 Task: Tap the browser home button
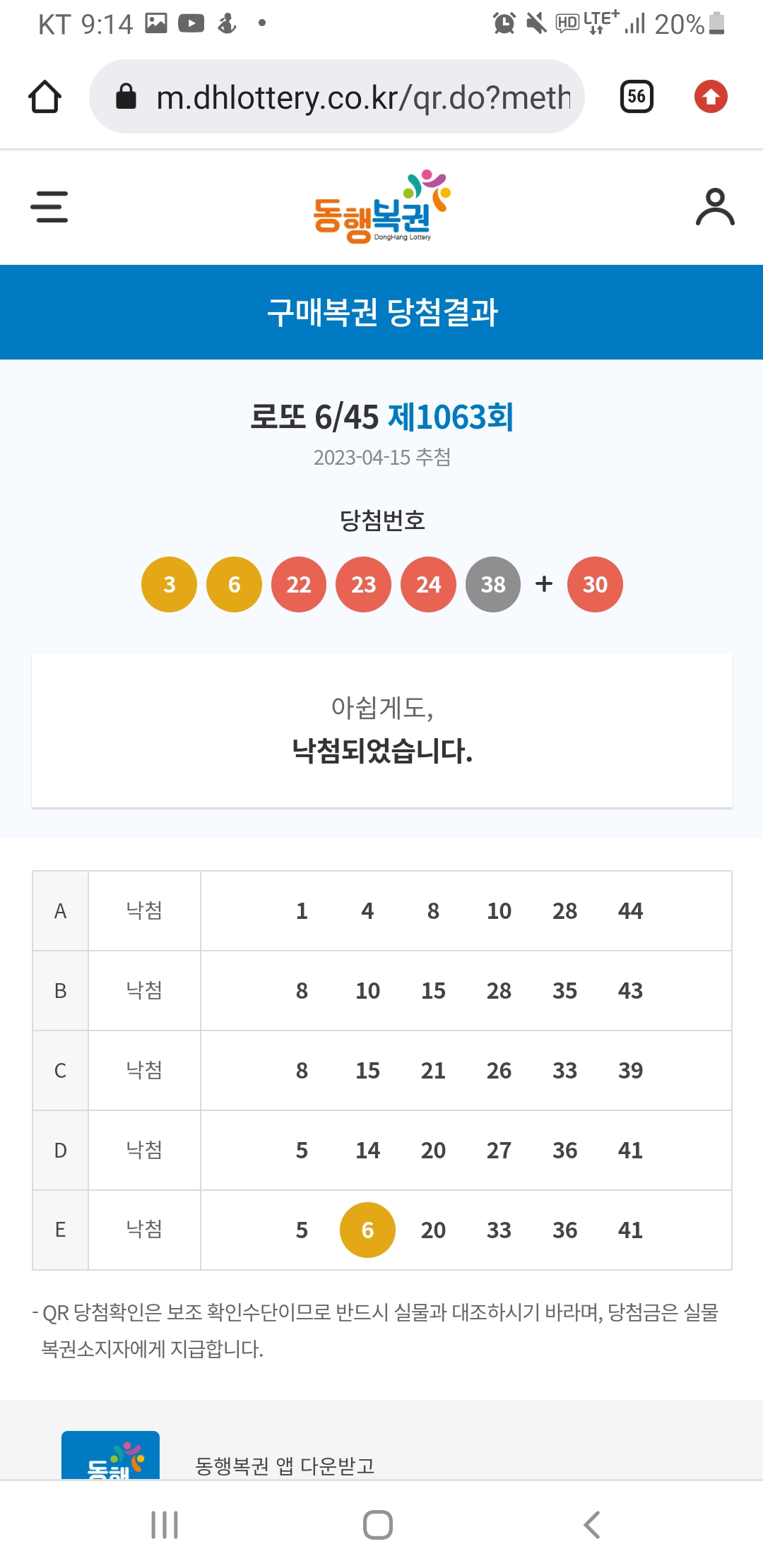pyautogui.click(x=45, y=97)
